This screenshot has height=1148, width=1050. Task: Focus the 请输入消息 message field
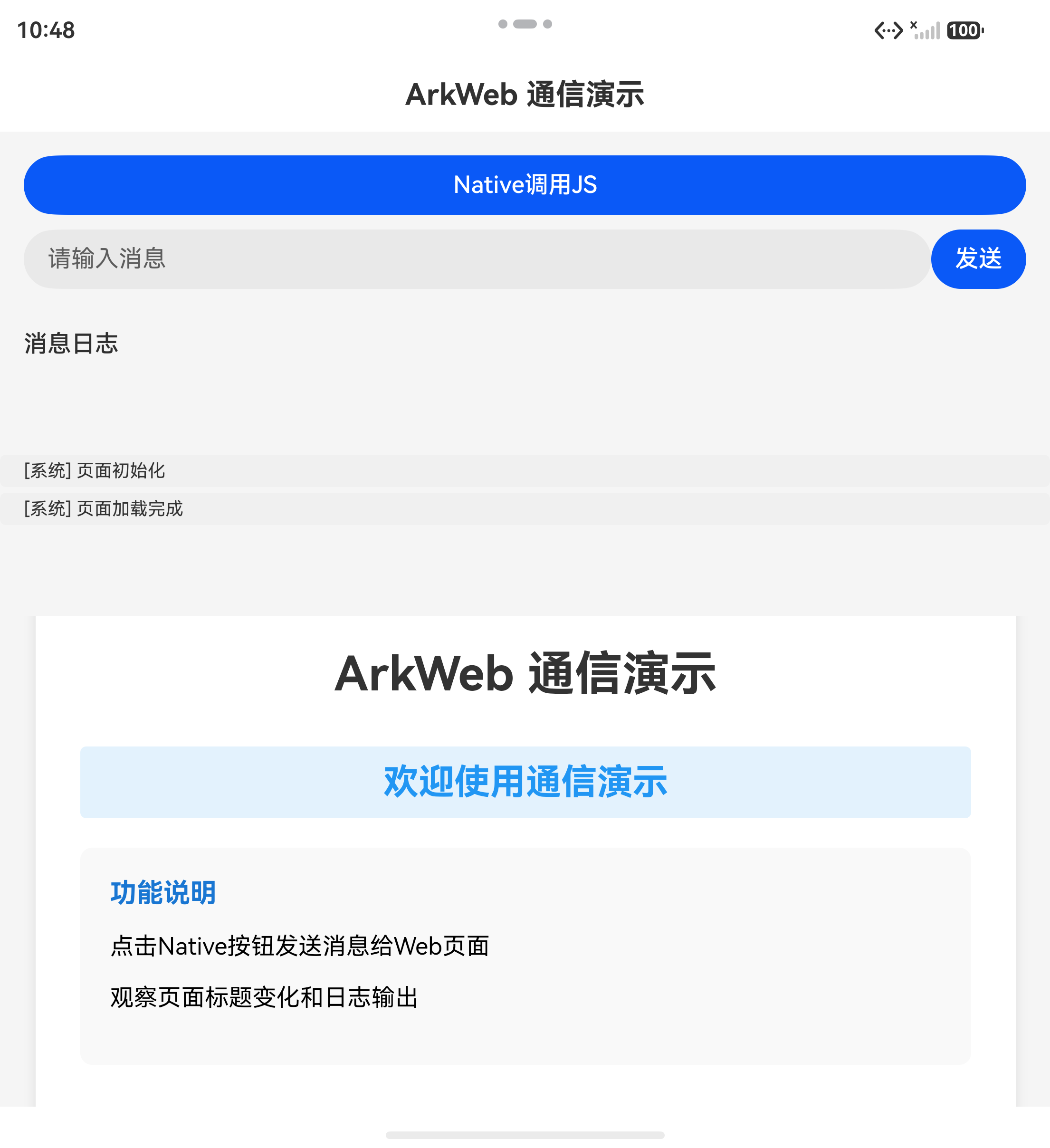pos(477,259)
